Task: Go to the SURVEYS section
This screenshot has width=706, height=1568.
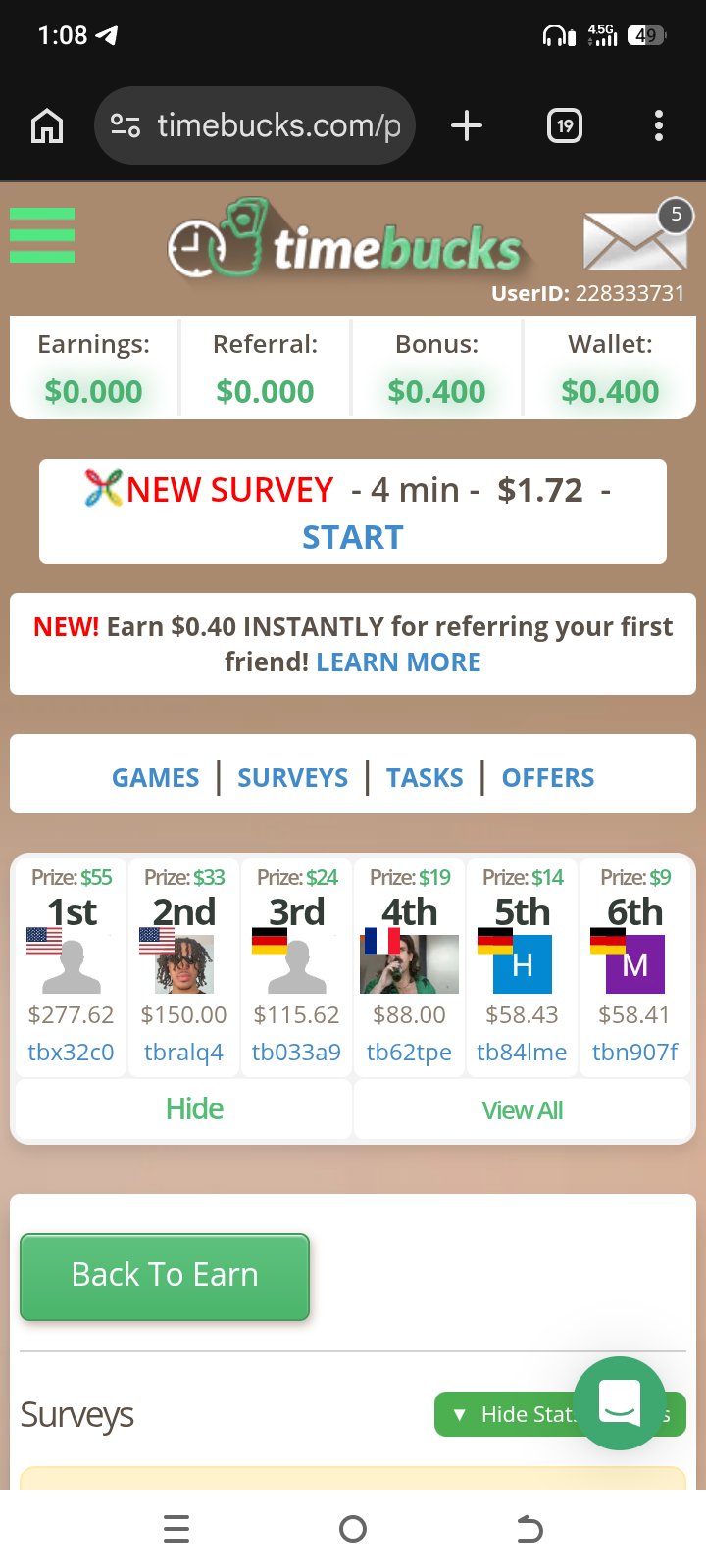Action: (x=292, y=778)
